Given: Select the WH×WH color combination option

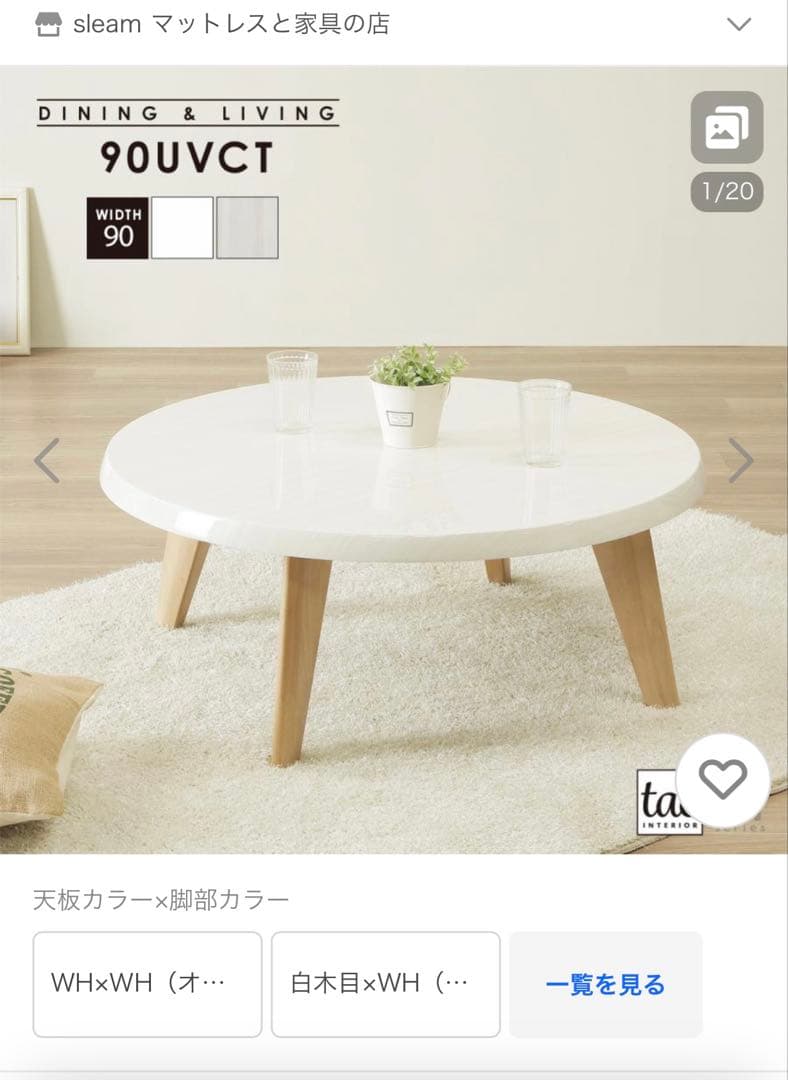Looking at the screenshot, I should pyautogui.click(x=147, y=983).
